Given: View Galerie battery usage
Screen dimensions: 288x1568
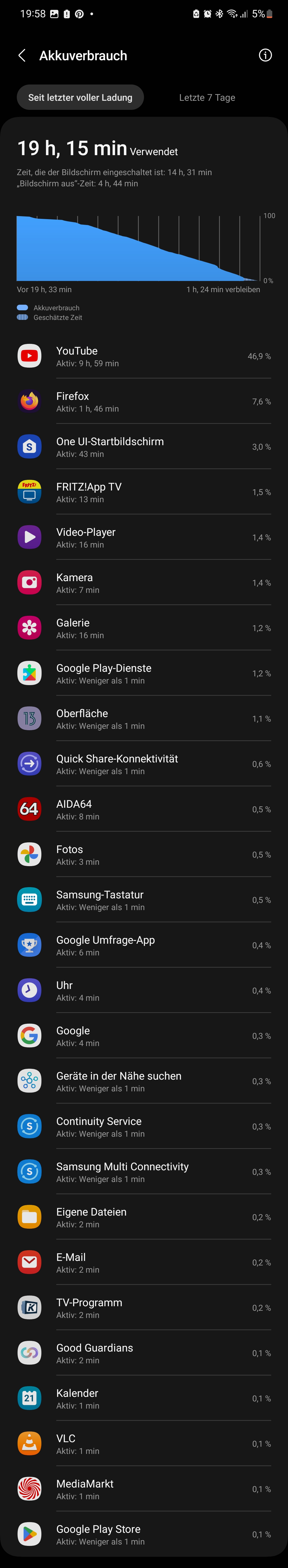Looking at the screenshot, I should point(144,628).
